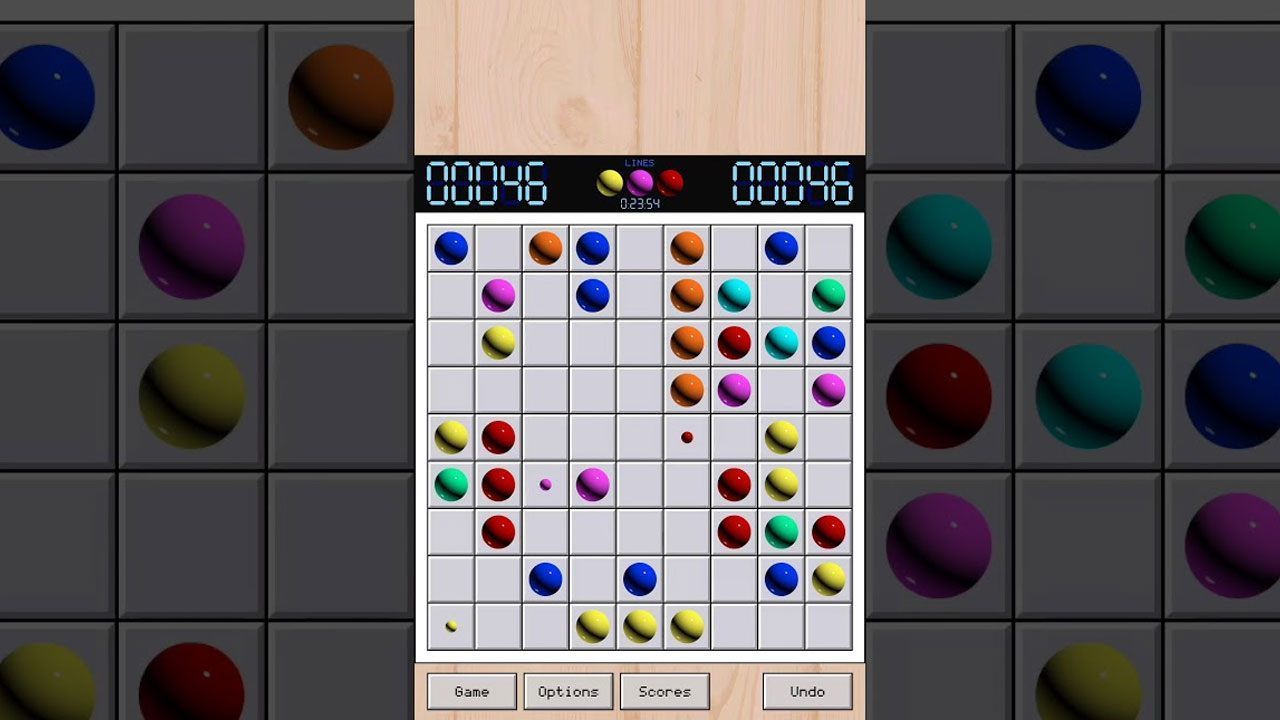Select the yellow ball directly below the magenta ball
The height and width of the screenshot is (720, 1280).
(498, 342)
